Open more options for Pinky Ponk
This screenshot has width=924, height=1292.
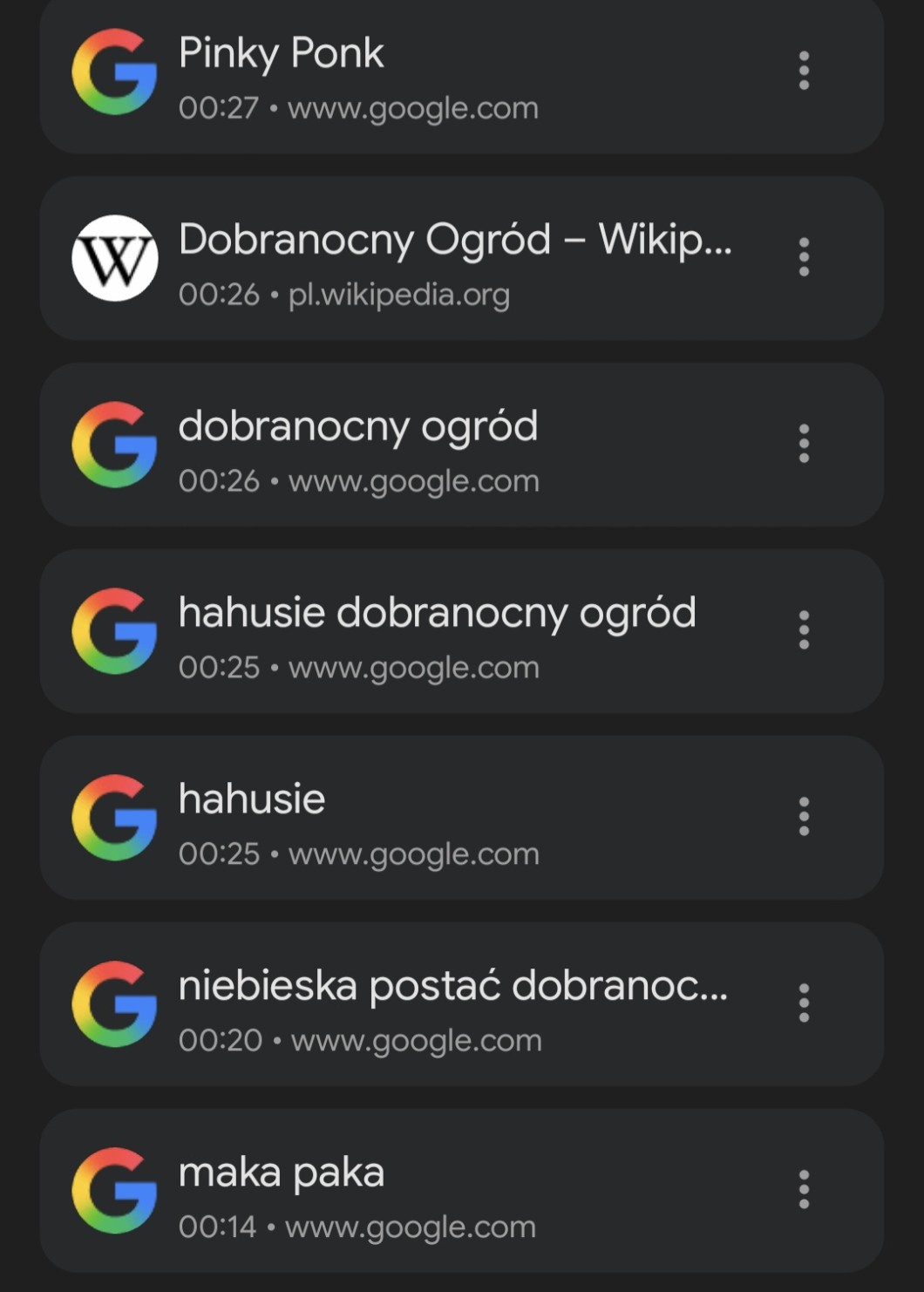pyautogui.click(x=804, y=71)
